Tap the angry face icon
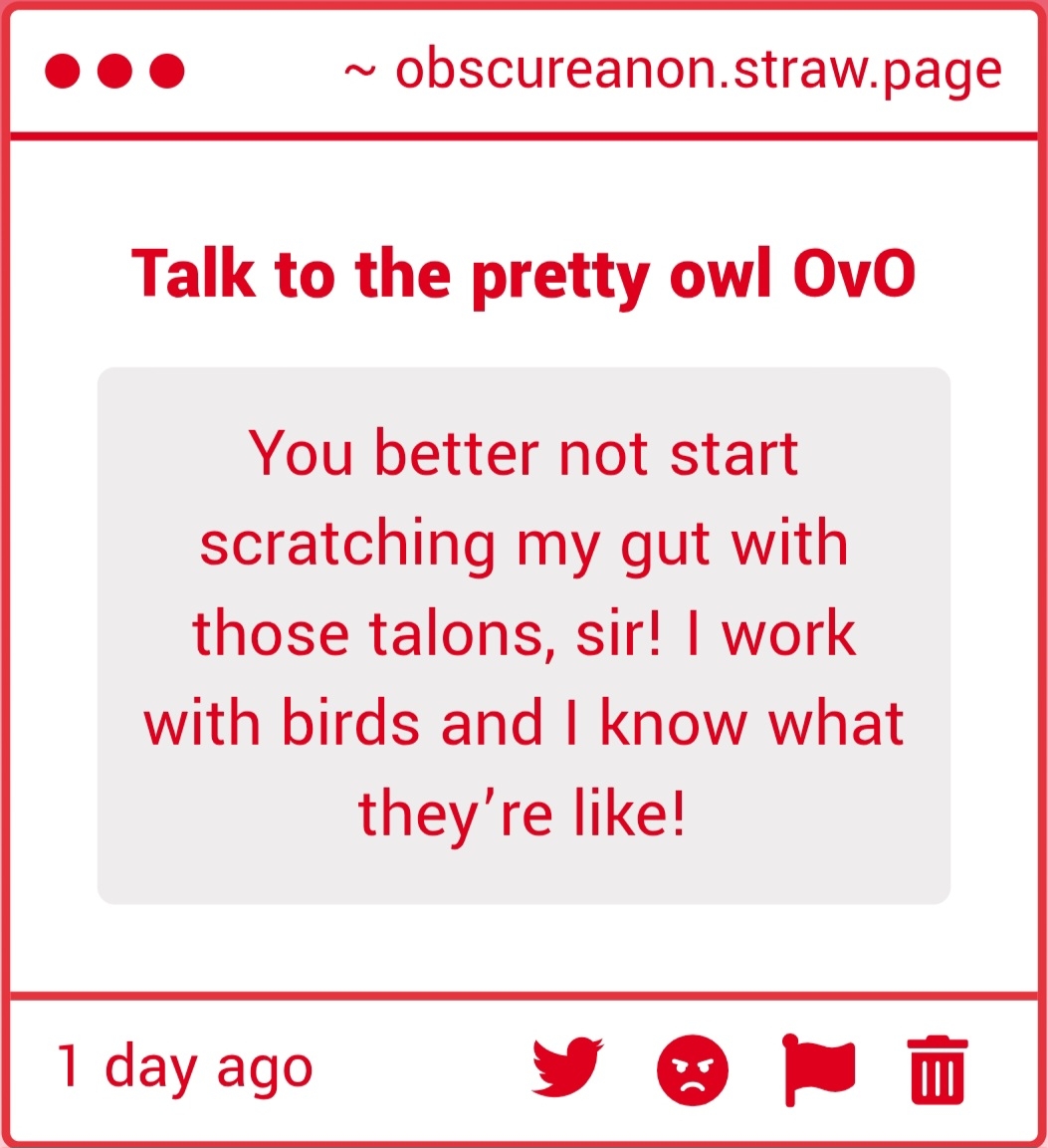1048x1148 pixels. pos(692,1070)
